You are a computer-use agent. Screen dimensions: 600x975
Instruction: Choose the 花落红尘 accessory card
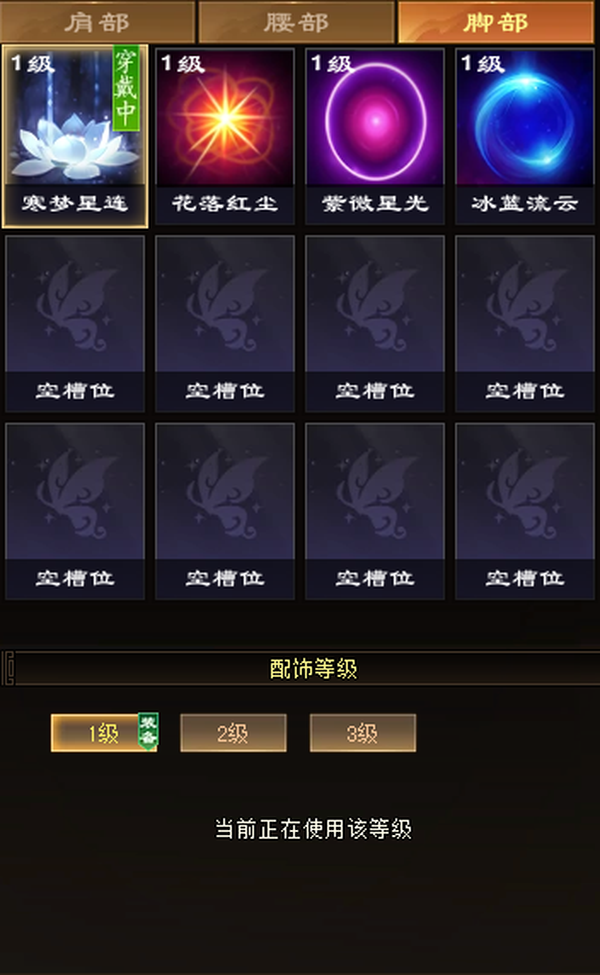click(x=224, y=136)
